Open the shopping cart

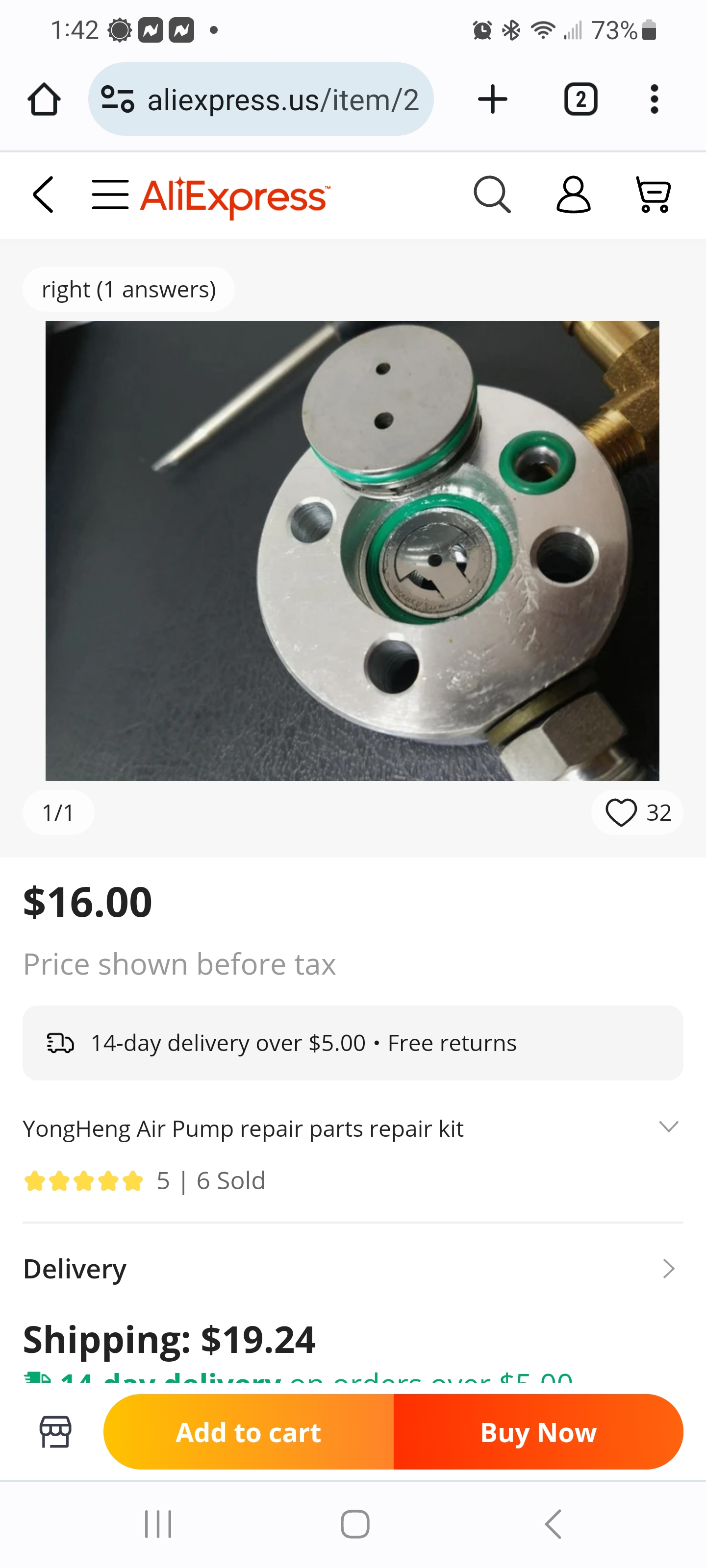pos(654,196)
